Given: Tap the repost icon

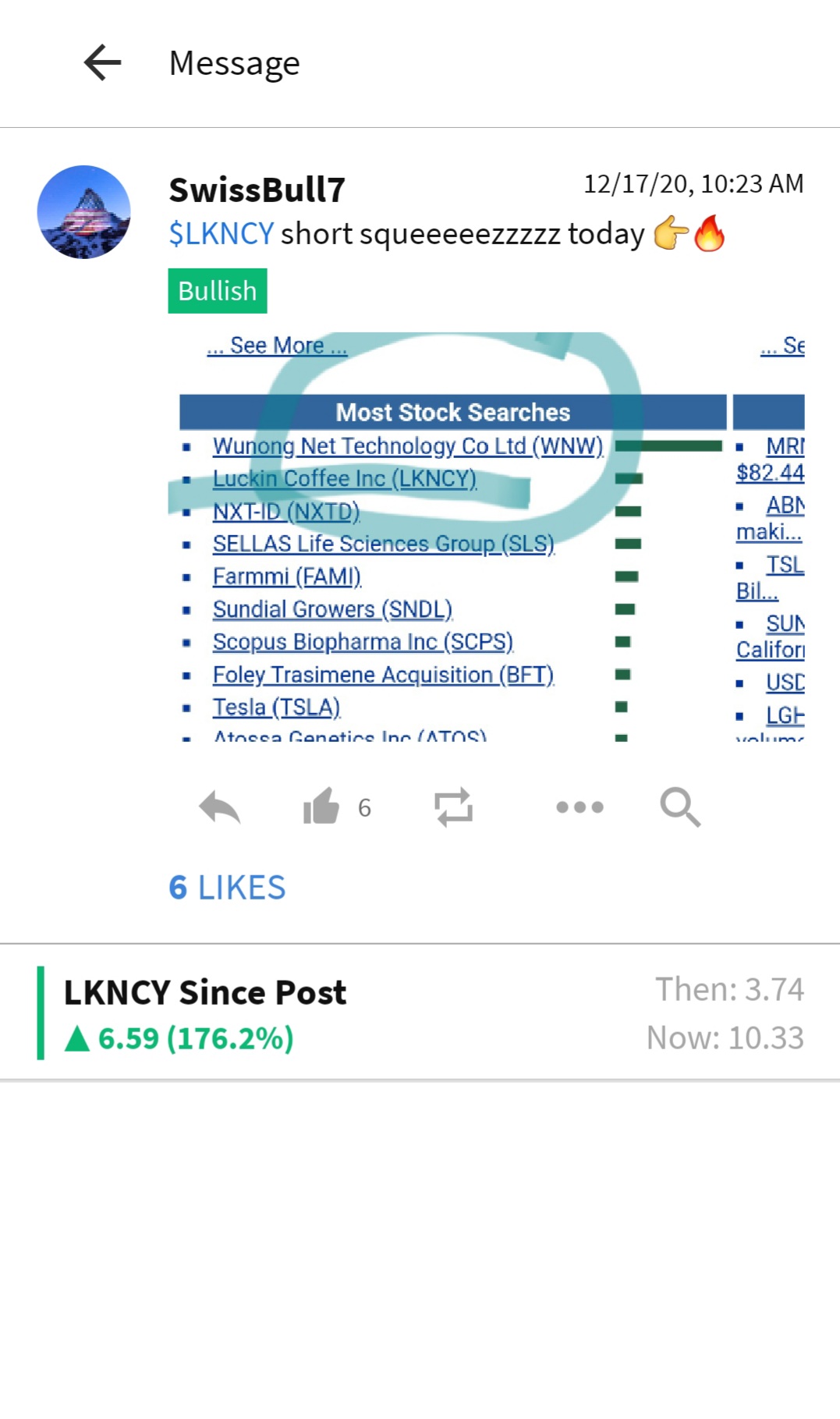Looking at the screenshot, I should (x=453, y=807).
